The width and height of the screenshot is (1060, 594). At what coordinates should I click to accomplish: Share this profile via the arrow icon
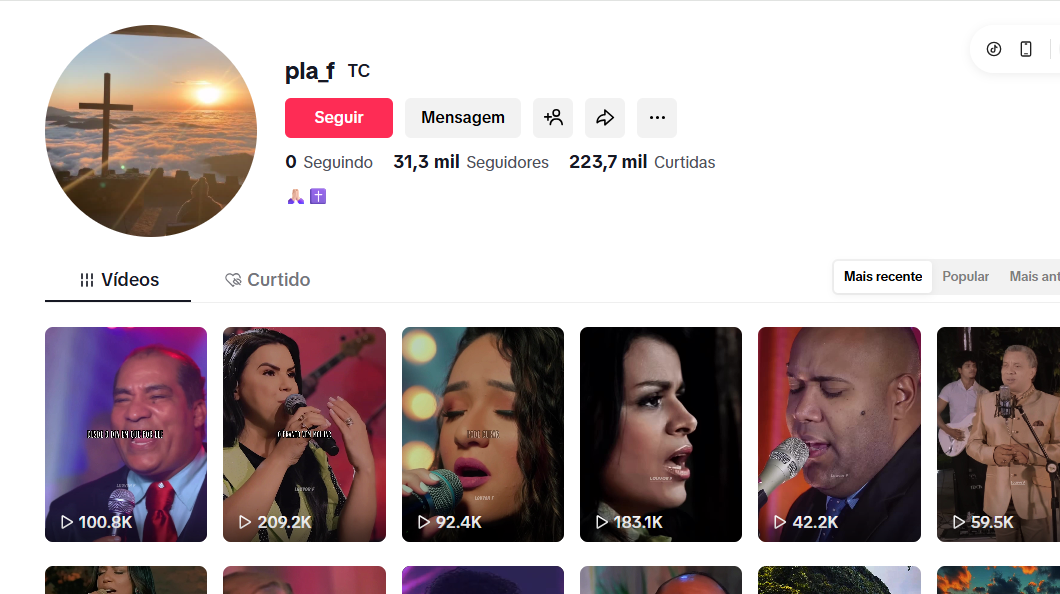click(x=605, y=118)
